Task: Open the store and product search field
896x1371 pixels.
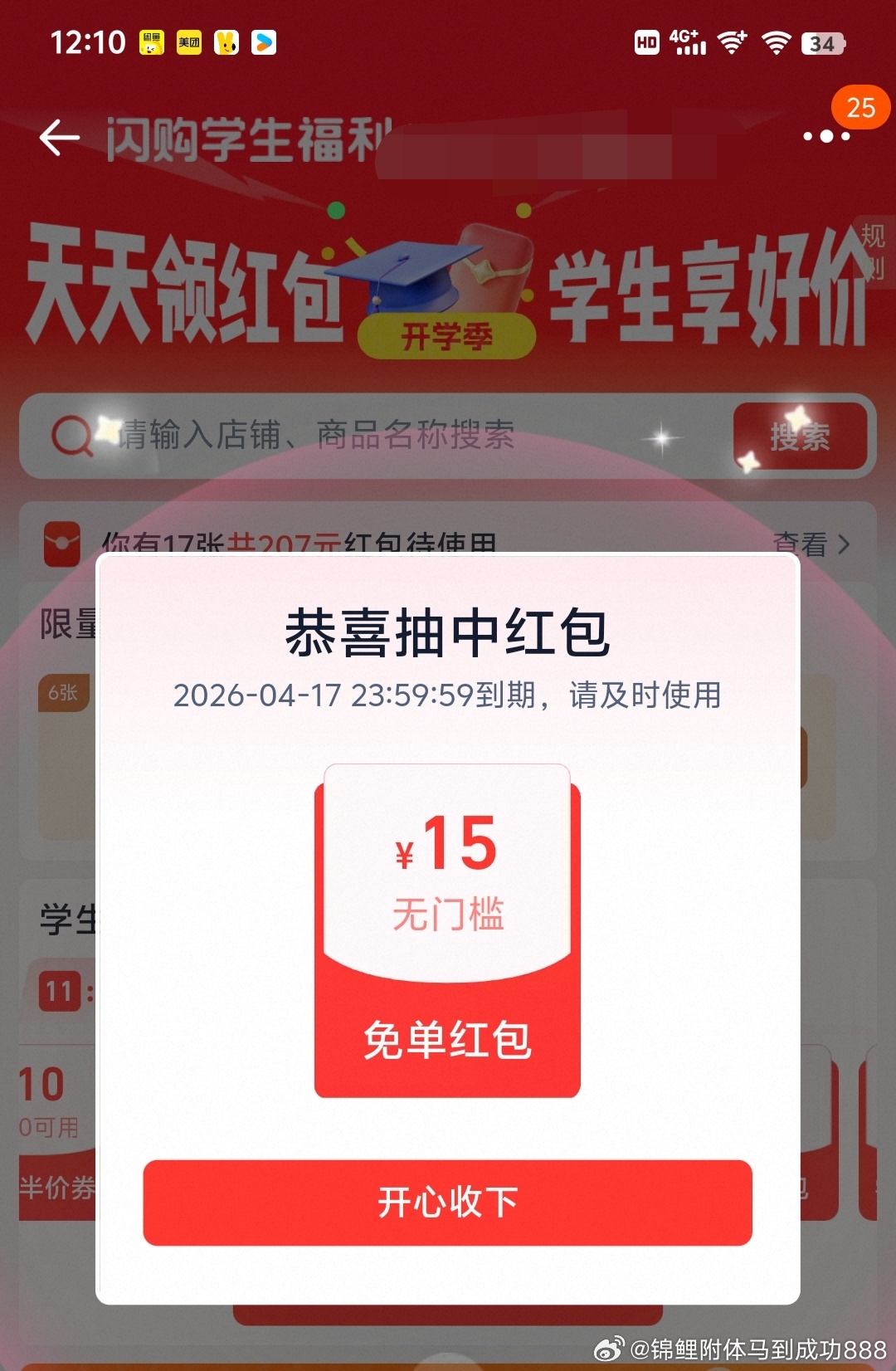Action: coord(373,436)
